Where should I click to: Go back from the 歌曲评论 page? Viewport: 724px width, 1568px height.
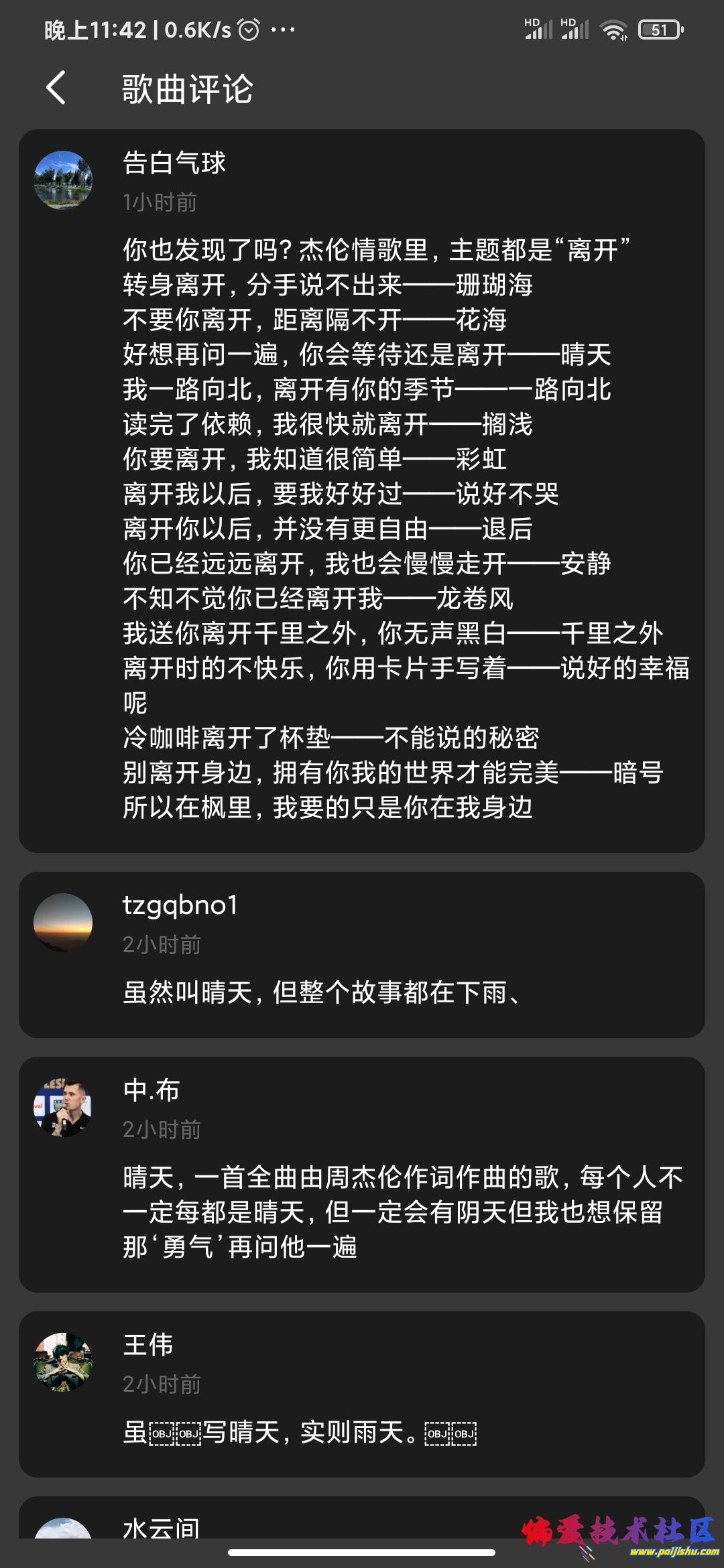pyautogui.click(x=56, y=88)
